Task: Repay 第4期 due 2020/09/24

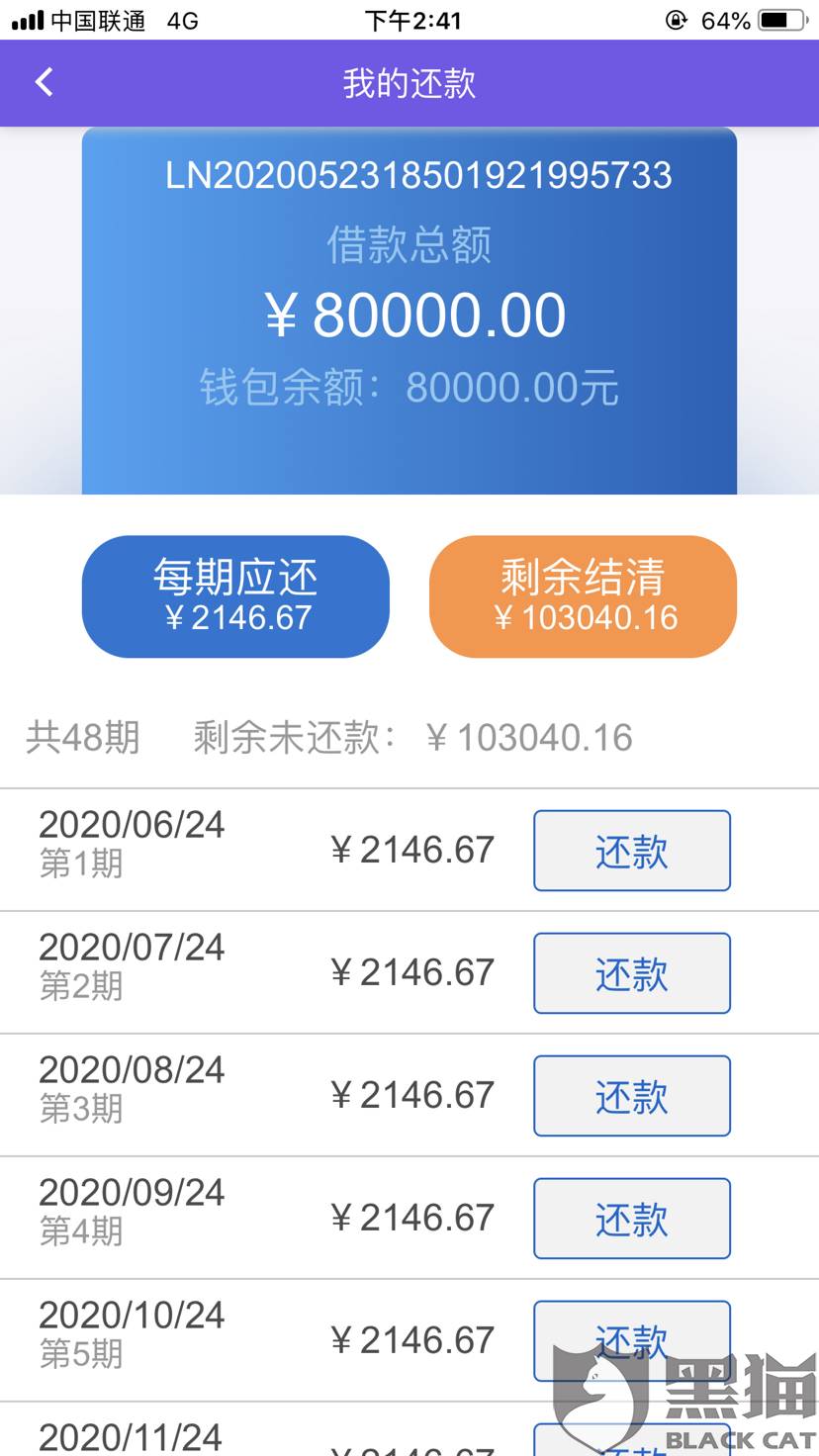Action: click(x=632, y=1219)
